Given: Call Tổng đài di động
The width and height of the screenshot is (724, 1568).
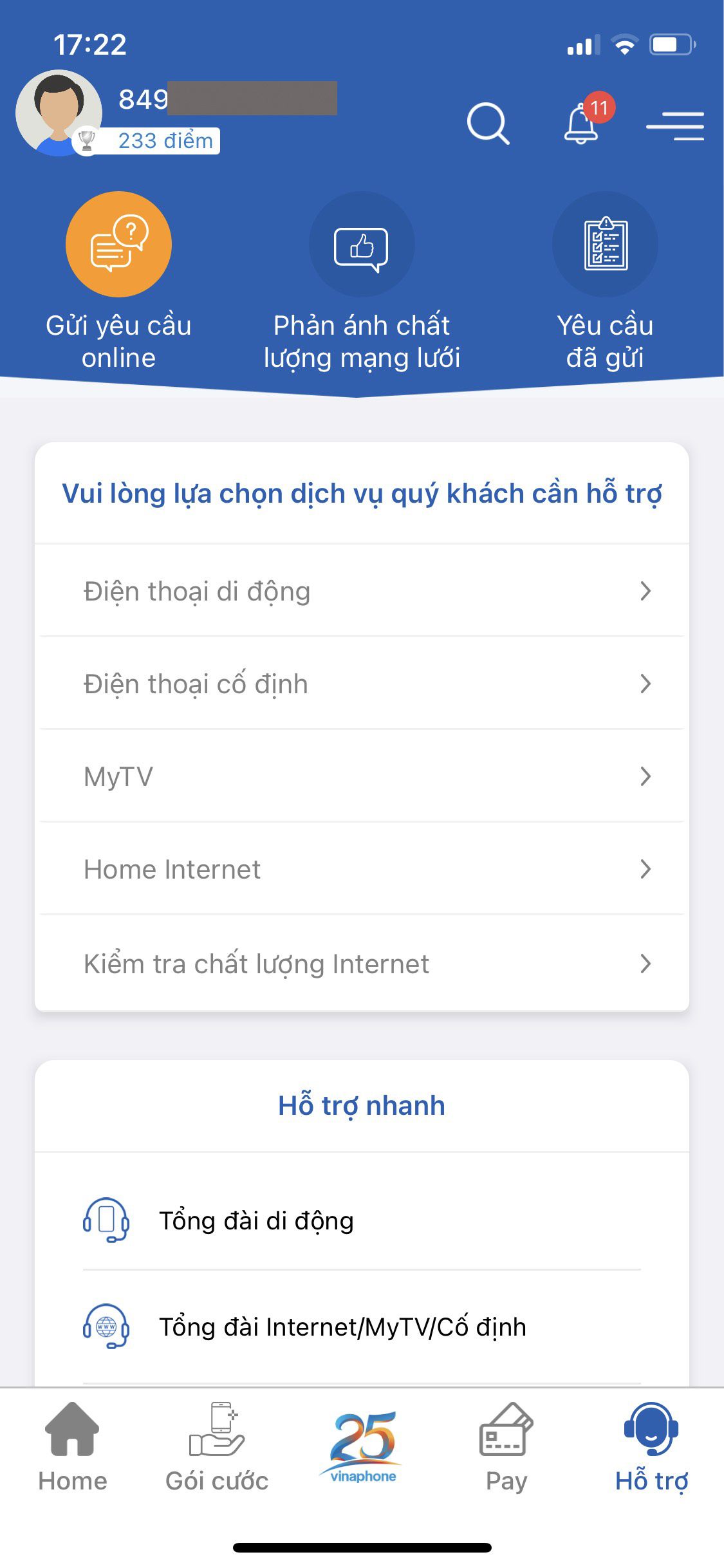Looking at the screenshot, I should pyautogui.click(x=362, y=1220).
